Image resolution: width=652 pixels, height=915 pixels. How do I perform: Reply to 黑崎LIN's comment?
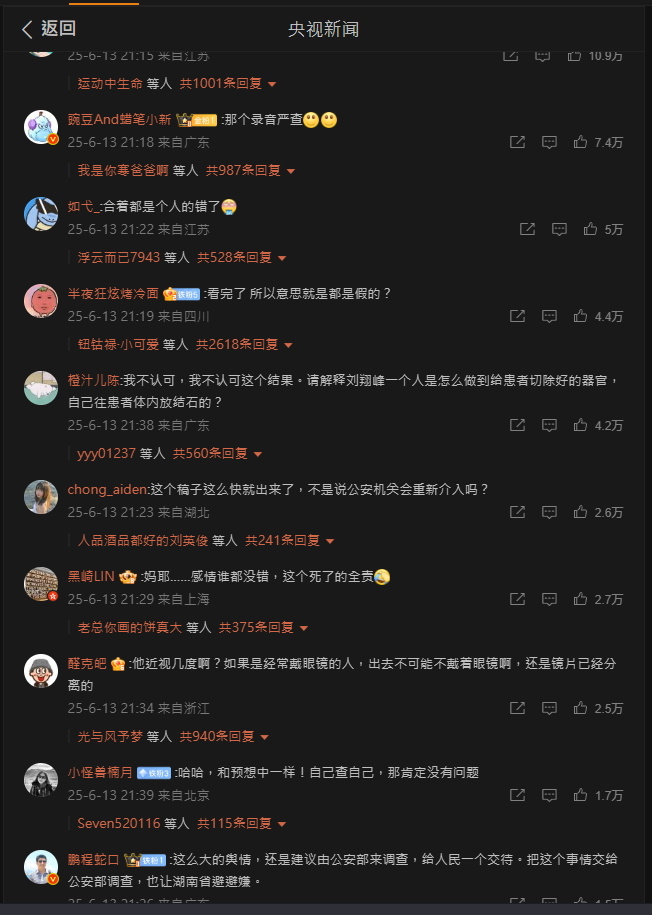[x=549, y=599]
